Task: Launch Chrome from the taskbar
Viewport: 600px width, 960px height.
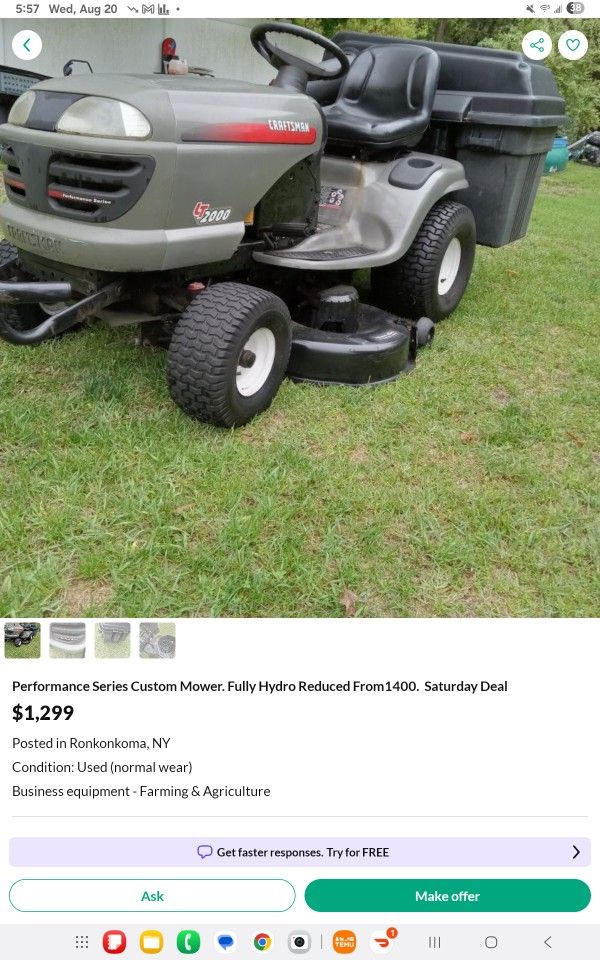Action: [x=263, y=942]
